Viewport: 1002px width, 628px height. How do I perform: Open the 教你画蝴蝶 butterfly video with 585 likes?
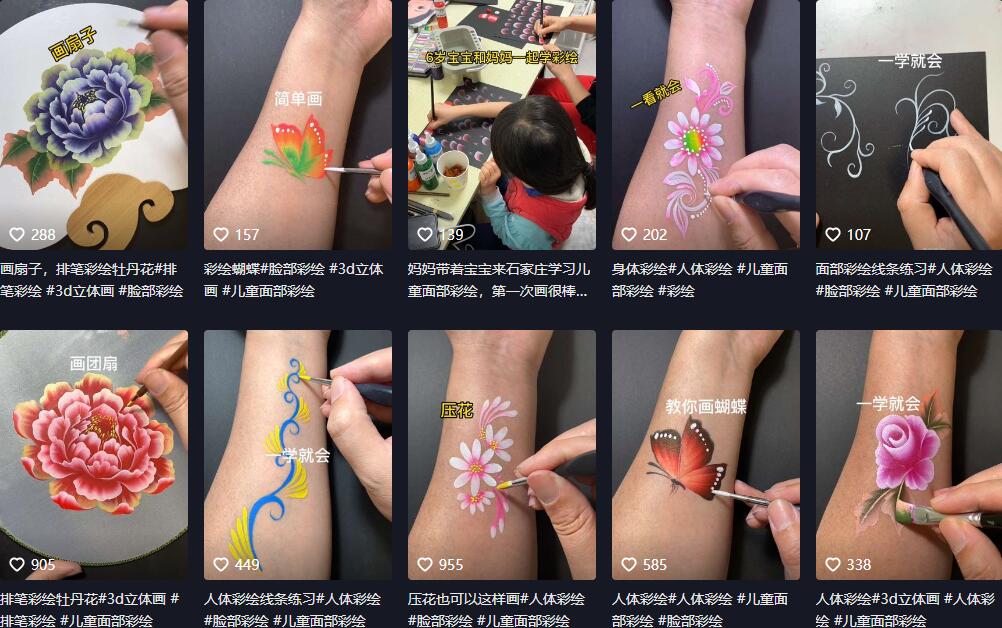[705, 455]
